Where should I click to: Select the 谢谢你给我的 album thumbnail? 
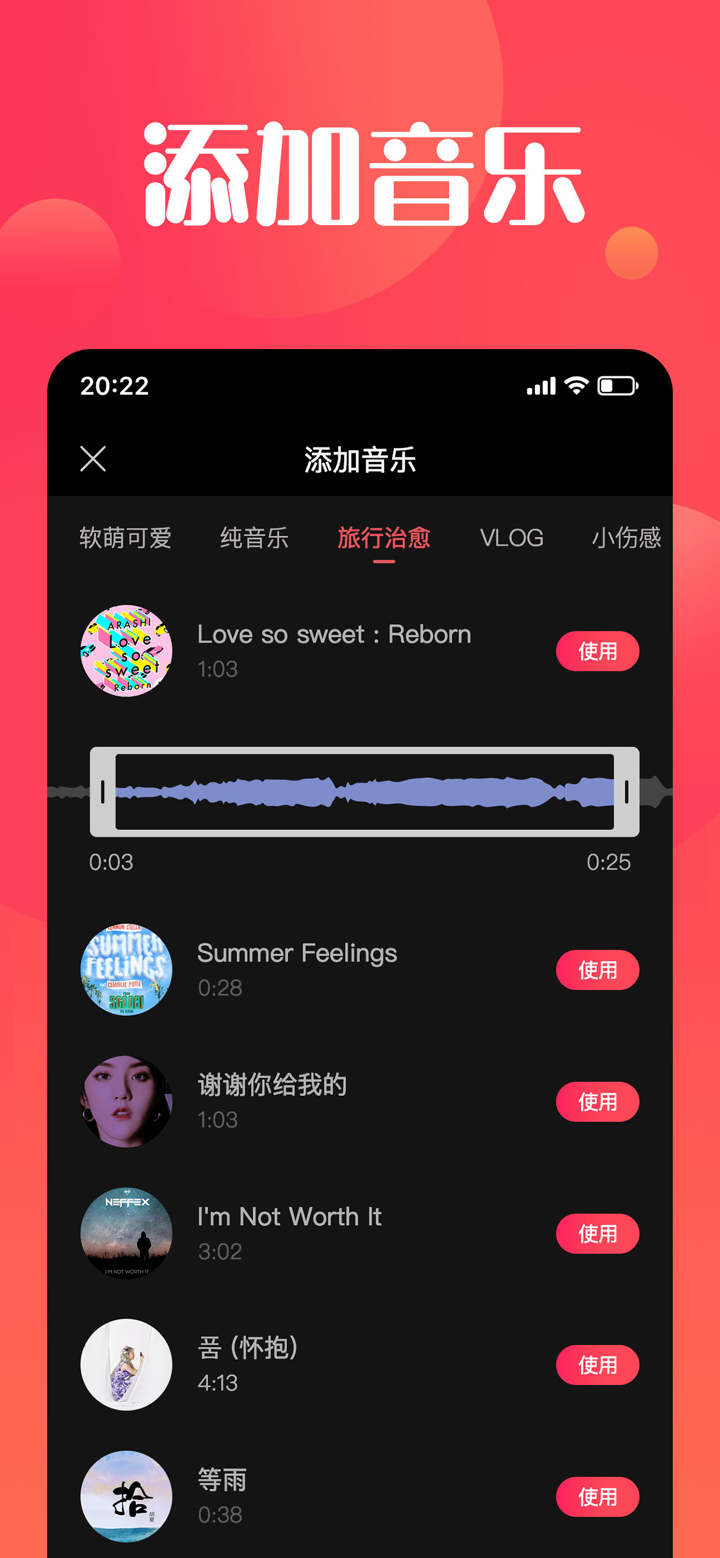point(126,1101)
